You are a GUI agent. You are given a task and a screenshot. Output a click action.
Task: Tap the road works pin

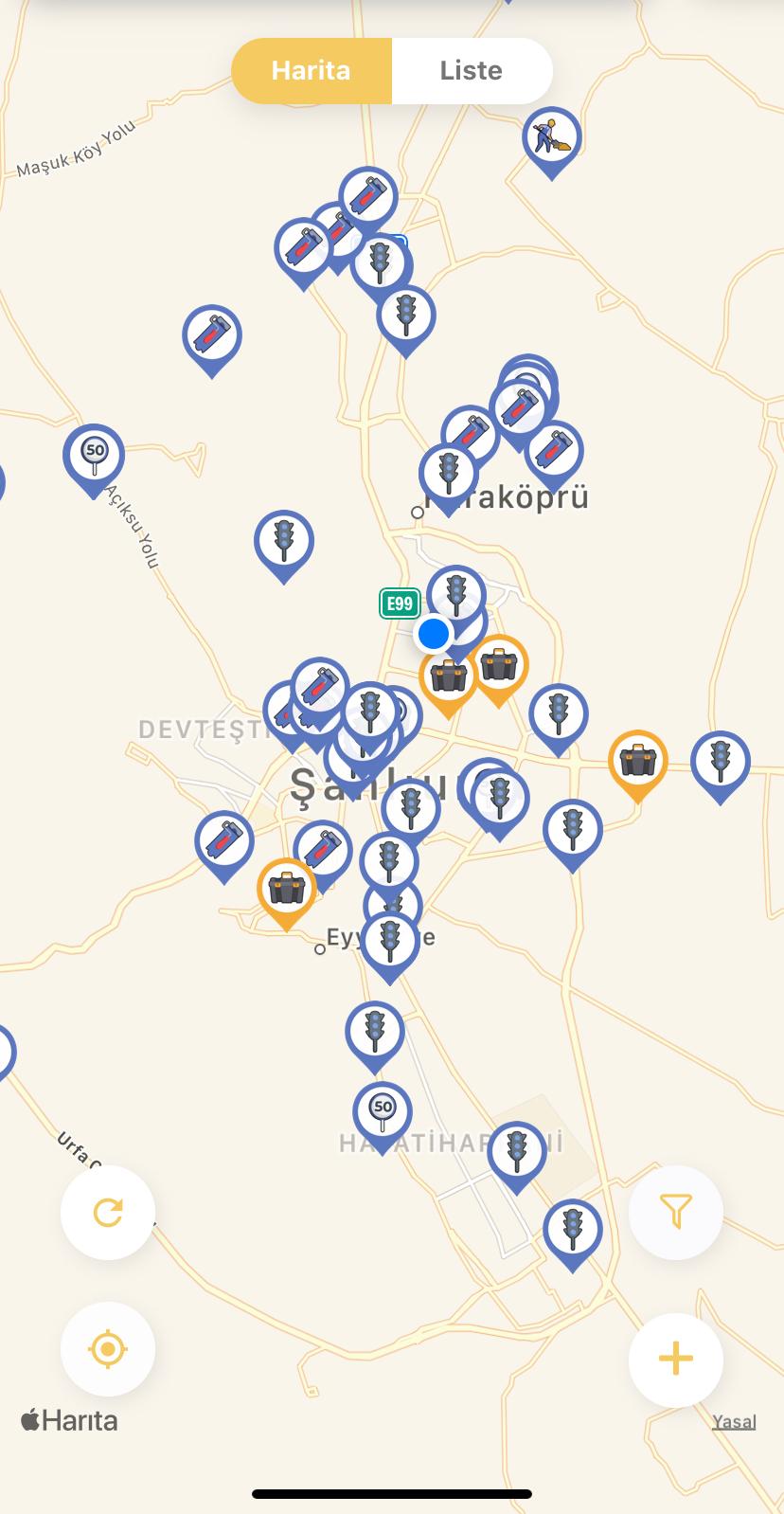(552, 140)
